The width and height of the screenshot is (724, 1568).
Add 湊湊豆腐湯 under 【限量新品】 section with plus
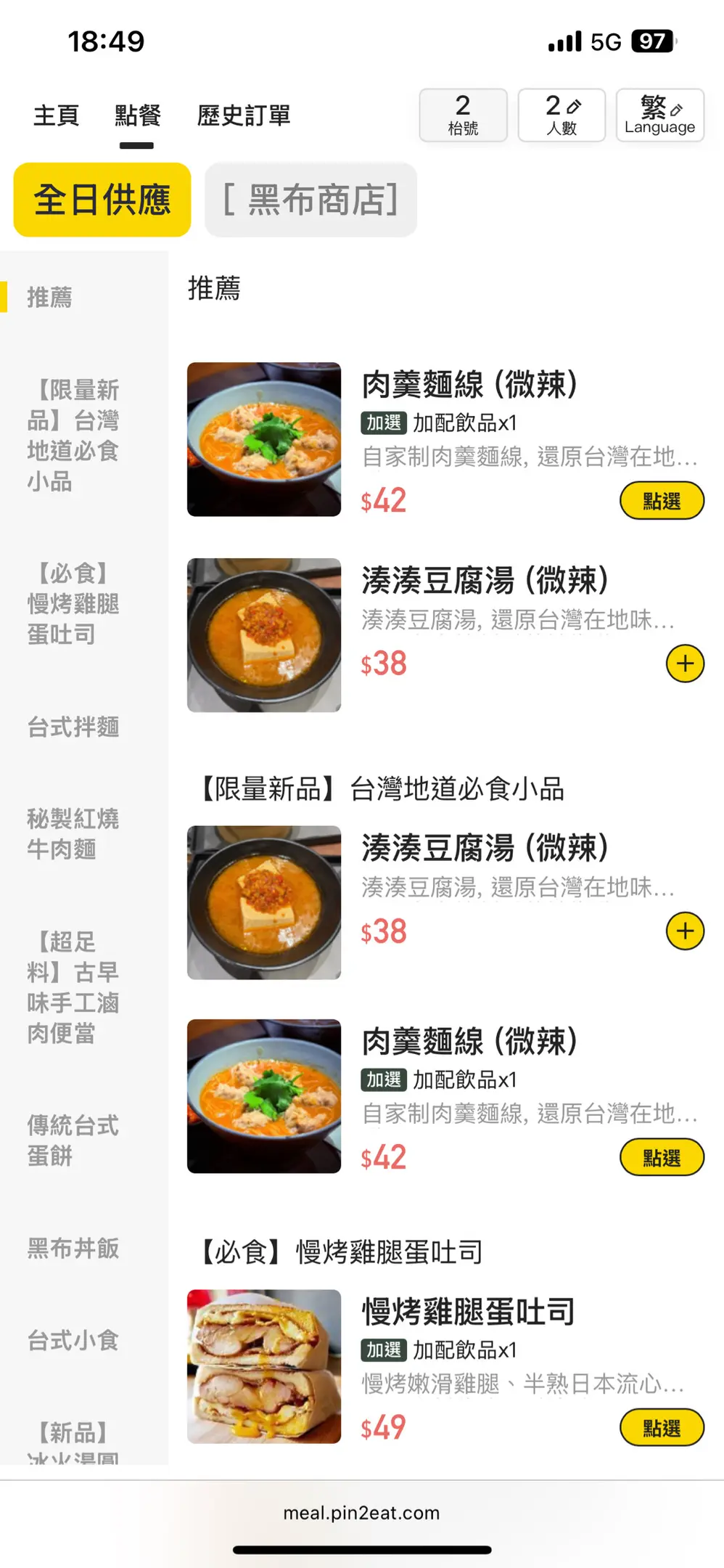click(x=685, y=931)
